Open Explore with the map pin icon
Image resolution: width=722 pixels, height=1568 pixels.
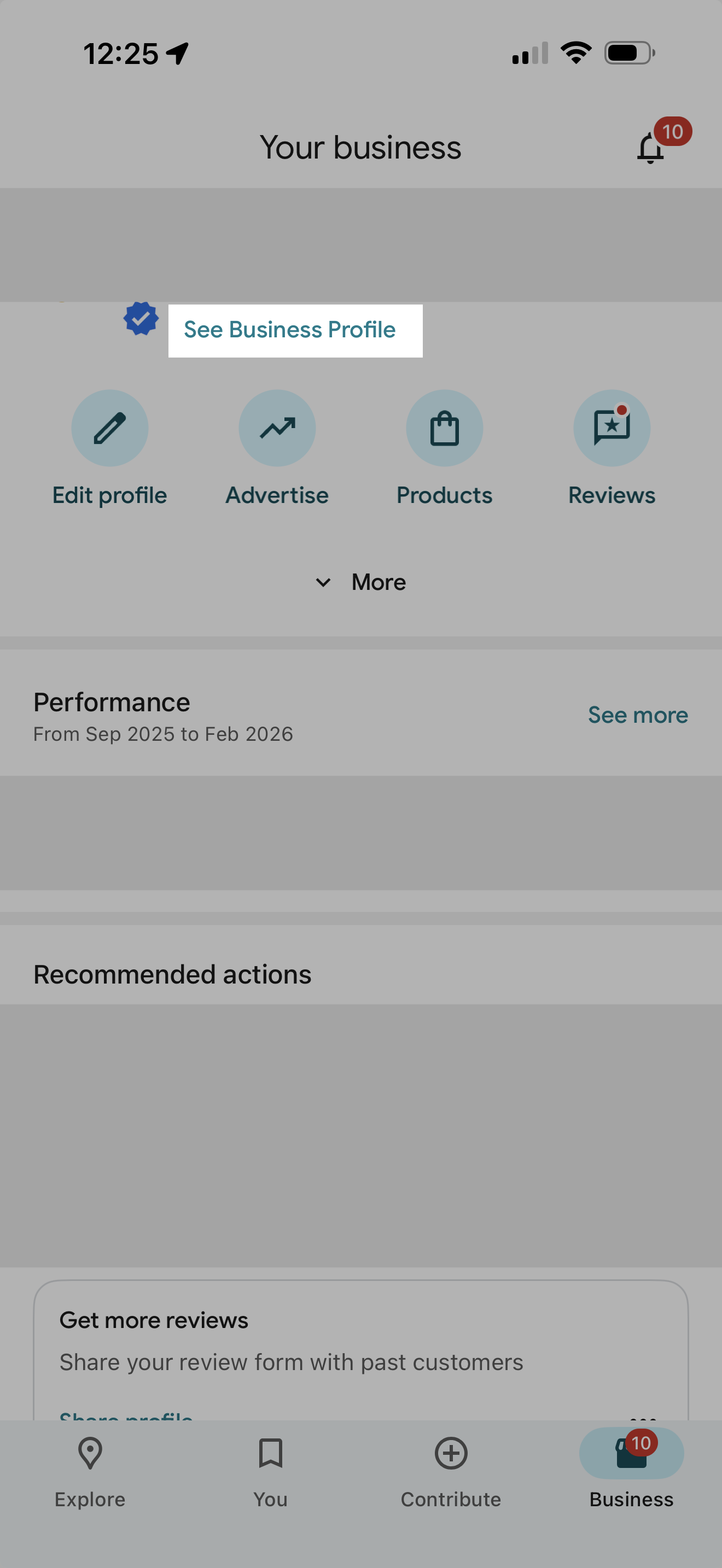(90, 1454)
